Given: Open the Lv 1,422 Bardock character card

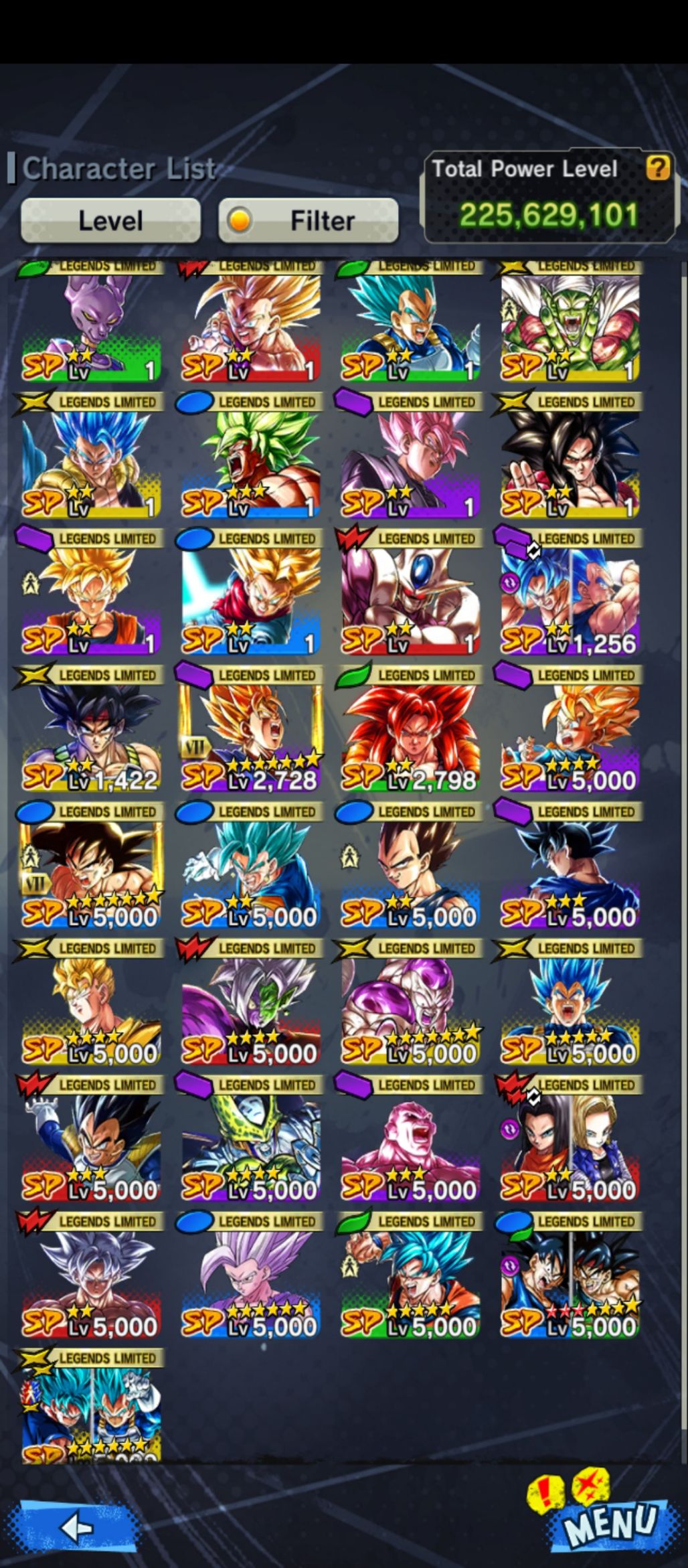Looking at the screenshot, I should coord(90,736).
